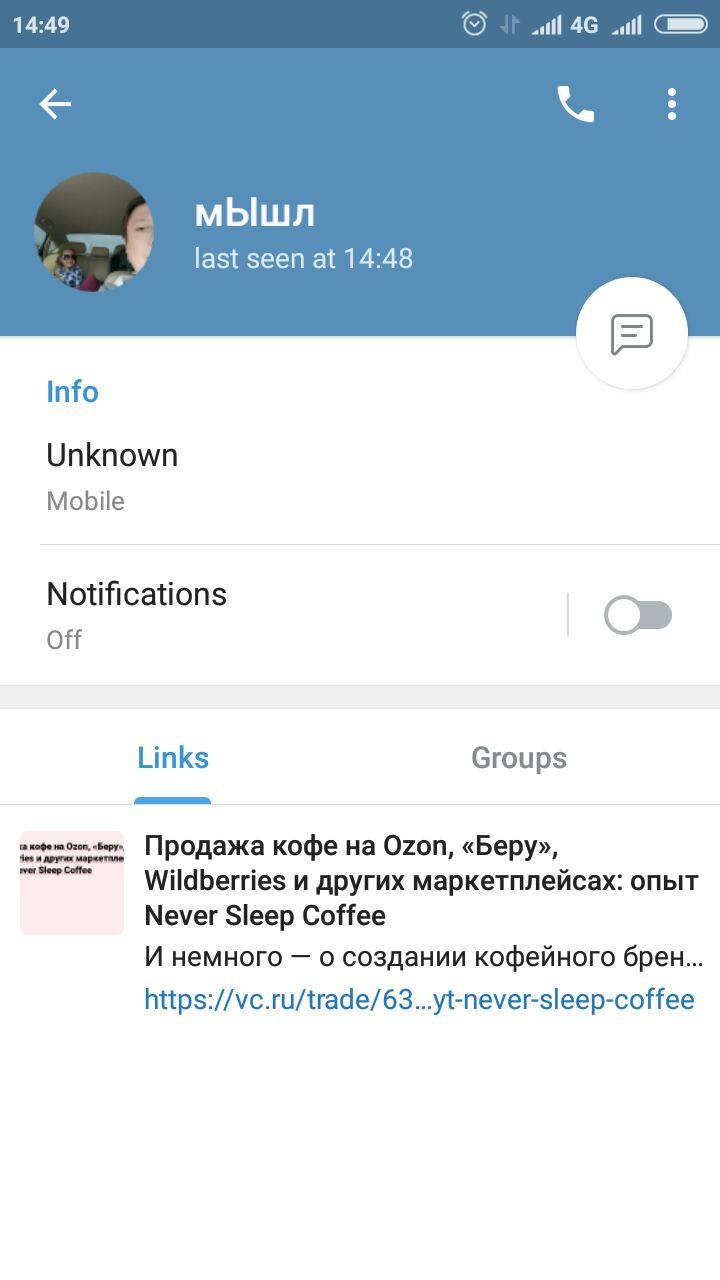This screenshot has width=720, height=1280.
Task: Toggle the Notifications switch on
Action: [x=638, y=615]
